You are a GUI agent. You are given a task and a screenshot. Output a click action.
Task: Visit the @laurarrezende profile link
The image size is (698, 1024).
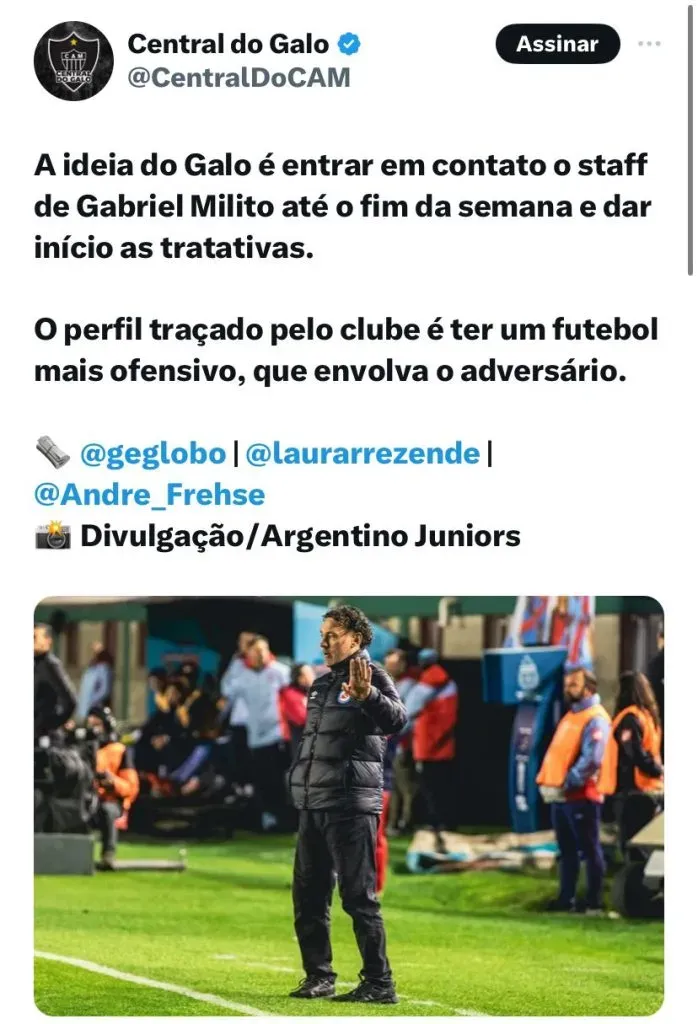[x=362, y=453]
